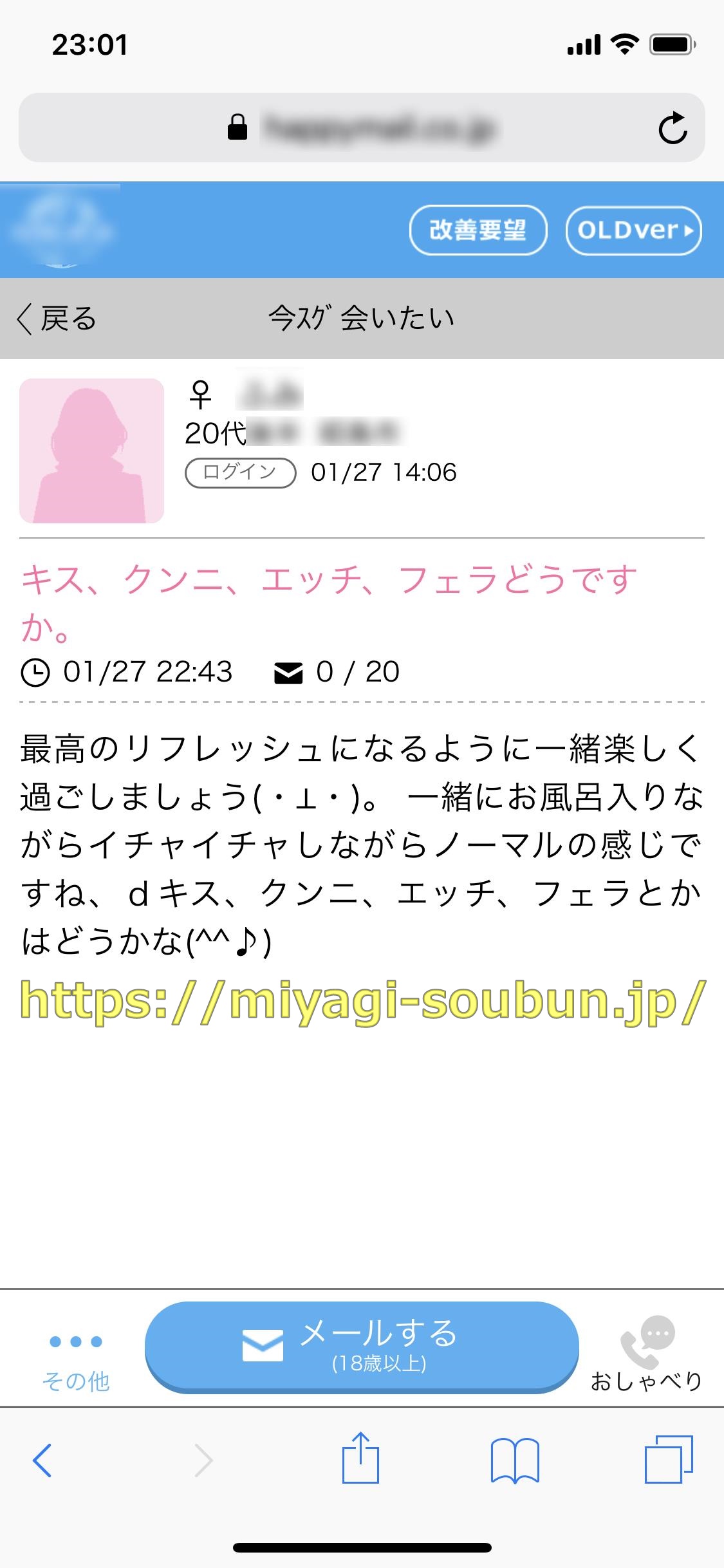Open Safari bookmarks
Viewport: 724px width, 1568px height.
pyautogui.click(x=515, y=1460)
